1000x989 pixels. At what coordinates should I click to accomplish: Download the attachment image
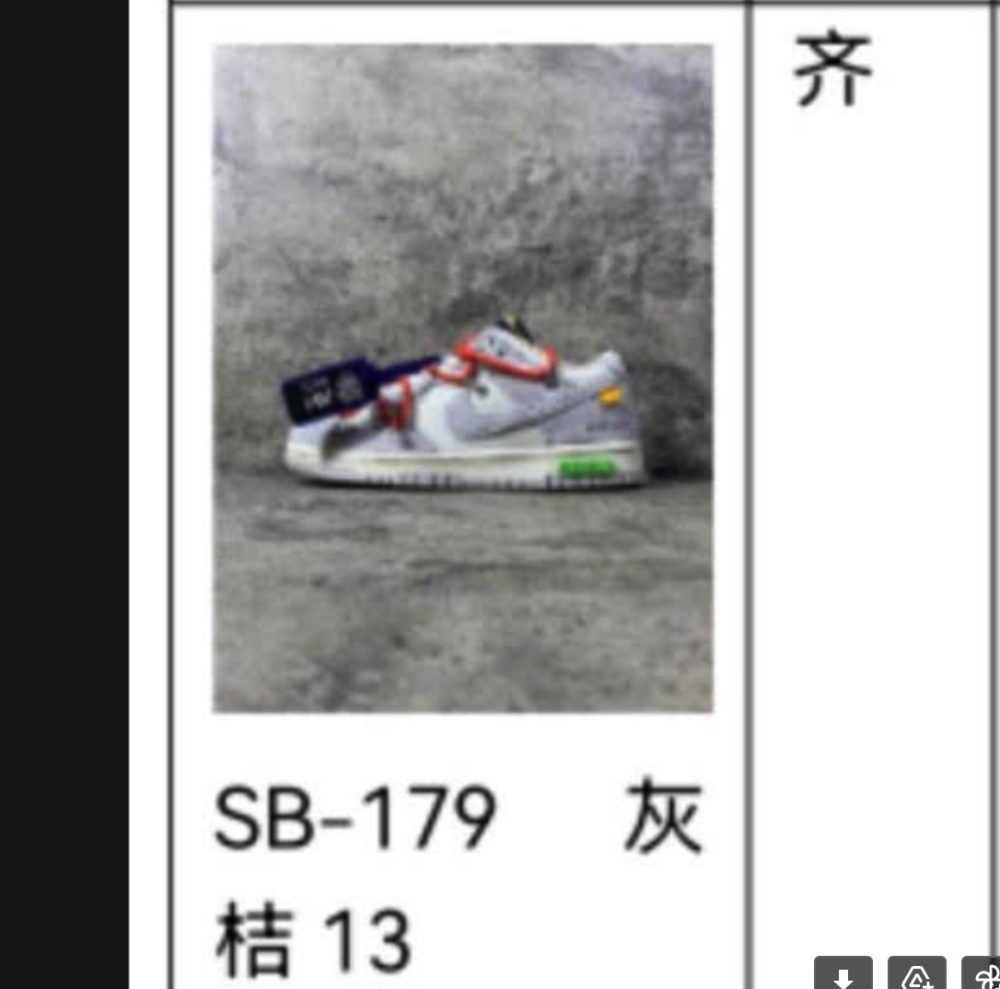843,976
